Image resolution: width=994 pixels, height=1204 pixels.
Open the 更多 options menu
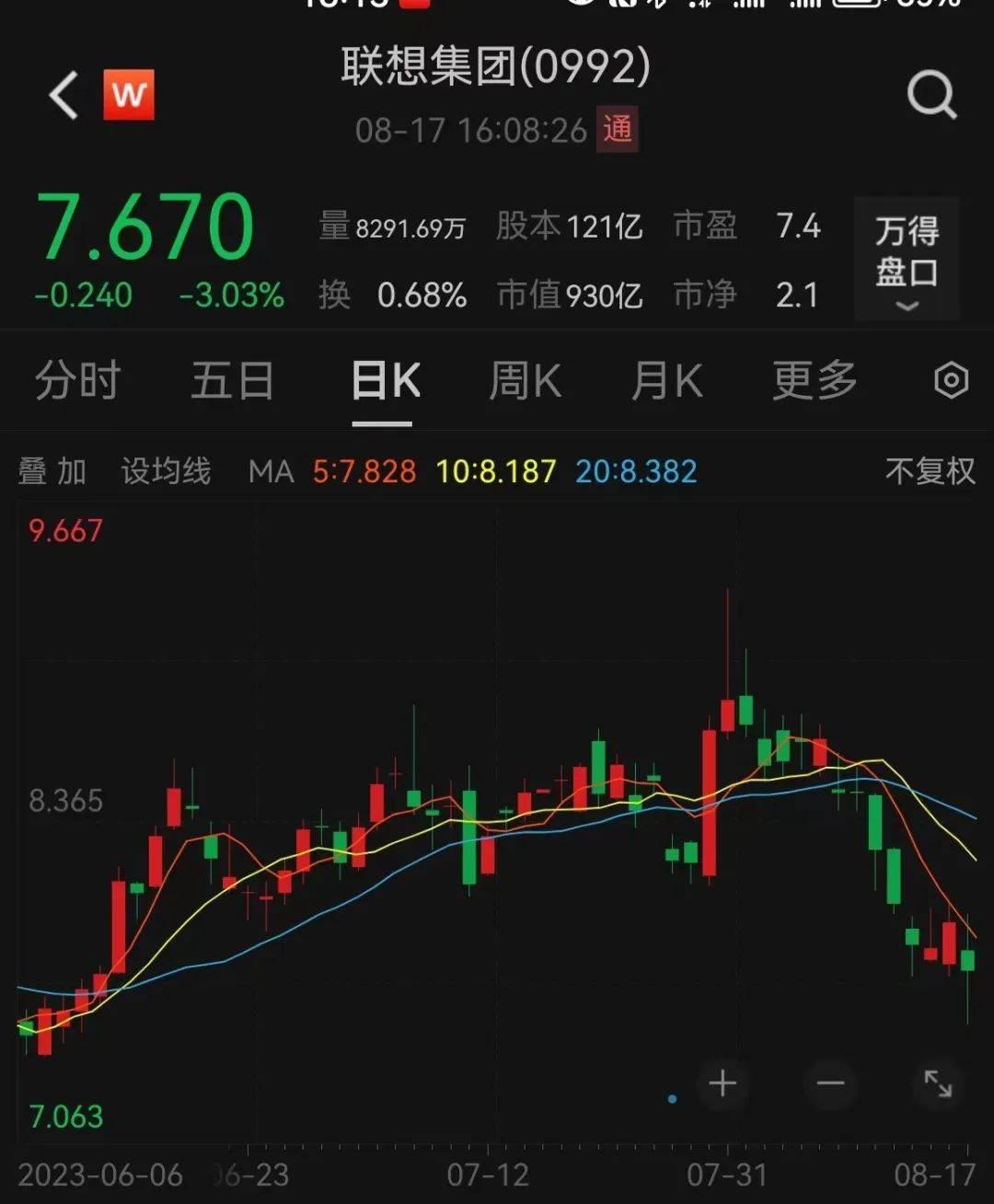[814, 379]
